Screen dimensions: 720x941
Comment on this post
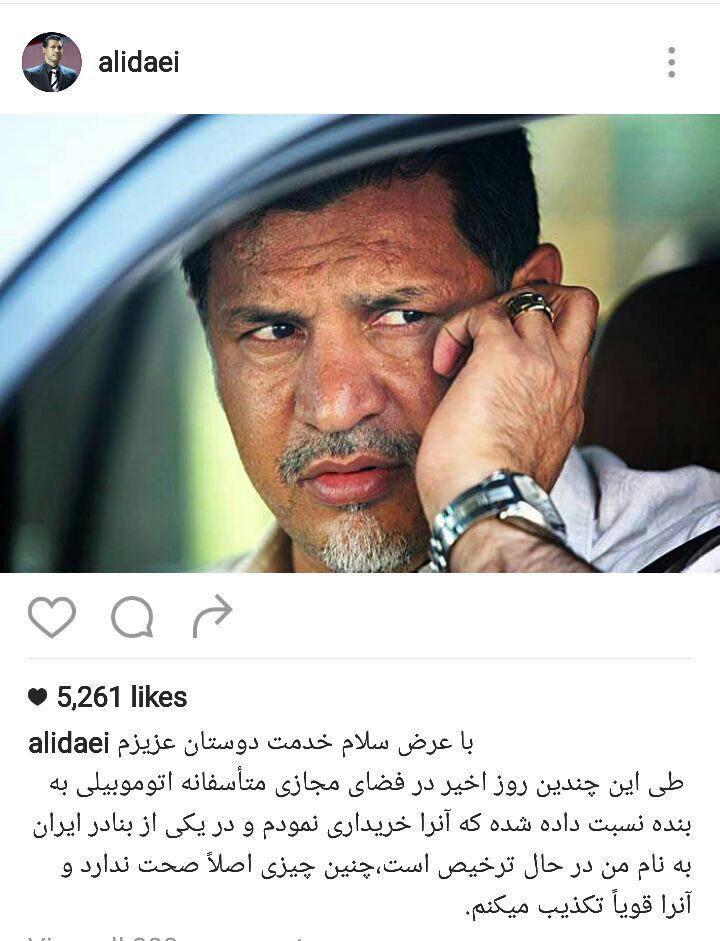132,617
